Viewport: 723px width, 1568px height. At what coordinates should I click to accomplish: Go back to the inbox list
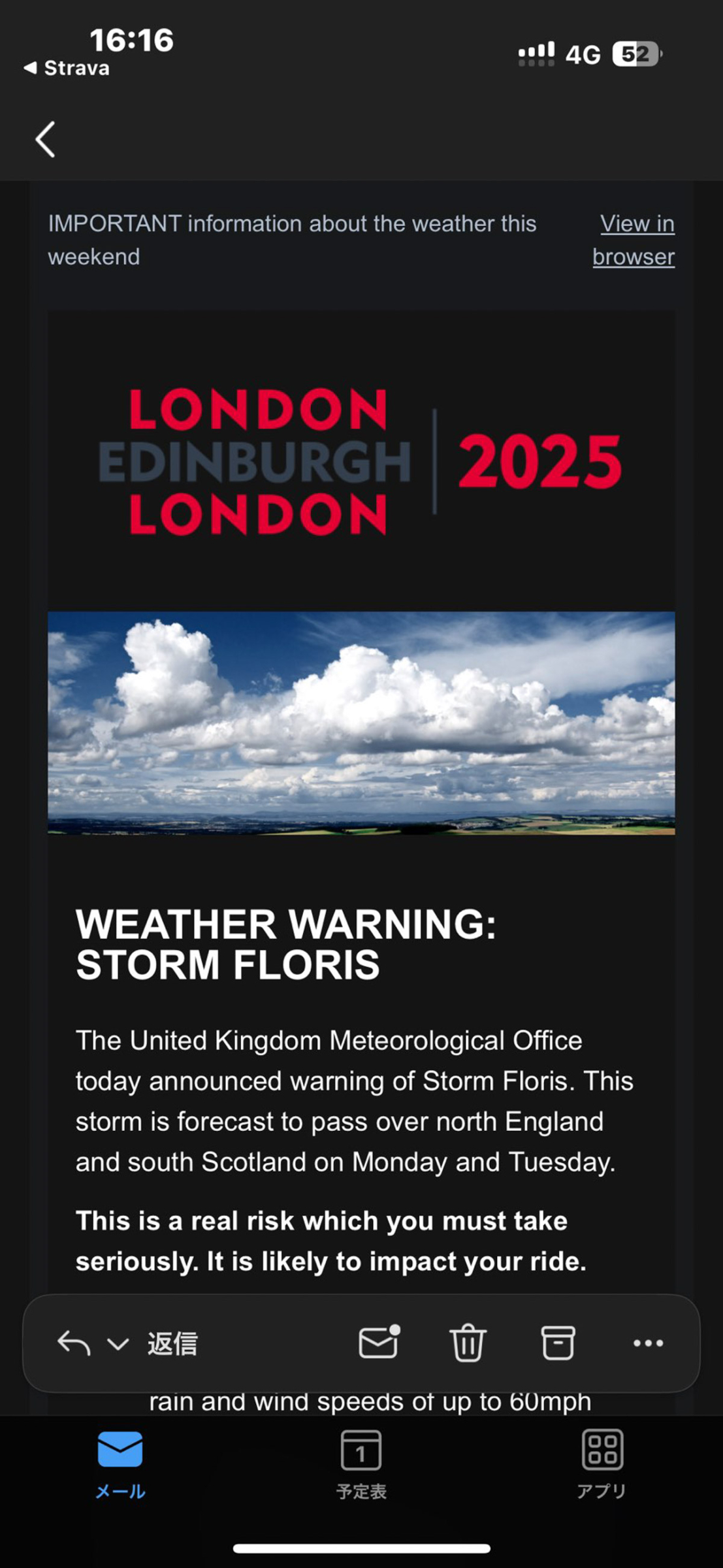pos(45,139)
